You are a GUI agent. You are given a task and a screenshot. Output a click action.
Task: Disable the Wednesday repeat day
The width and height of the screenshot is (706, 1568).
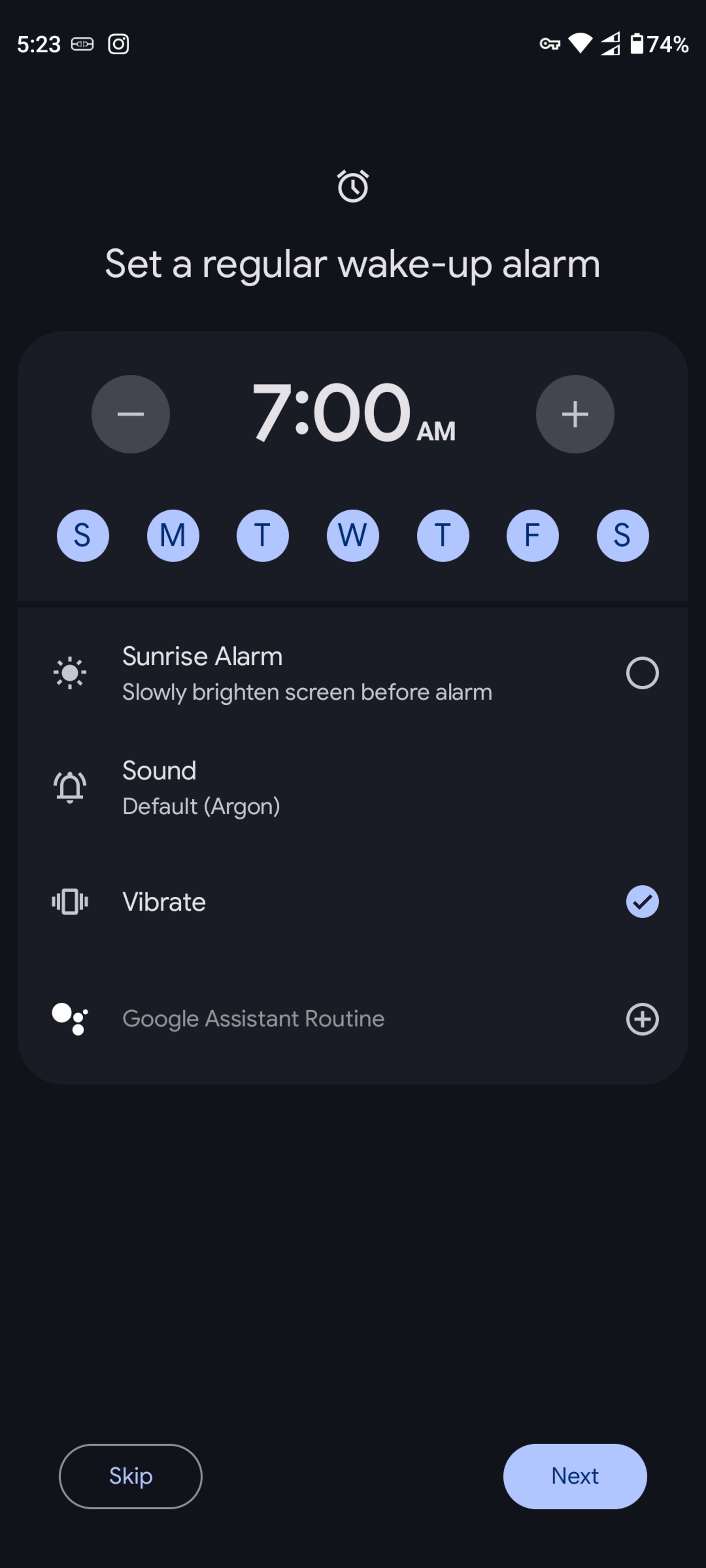coord(352,536)
